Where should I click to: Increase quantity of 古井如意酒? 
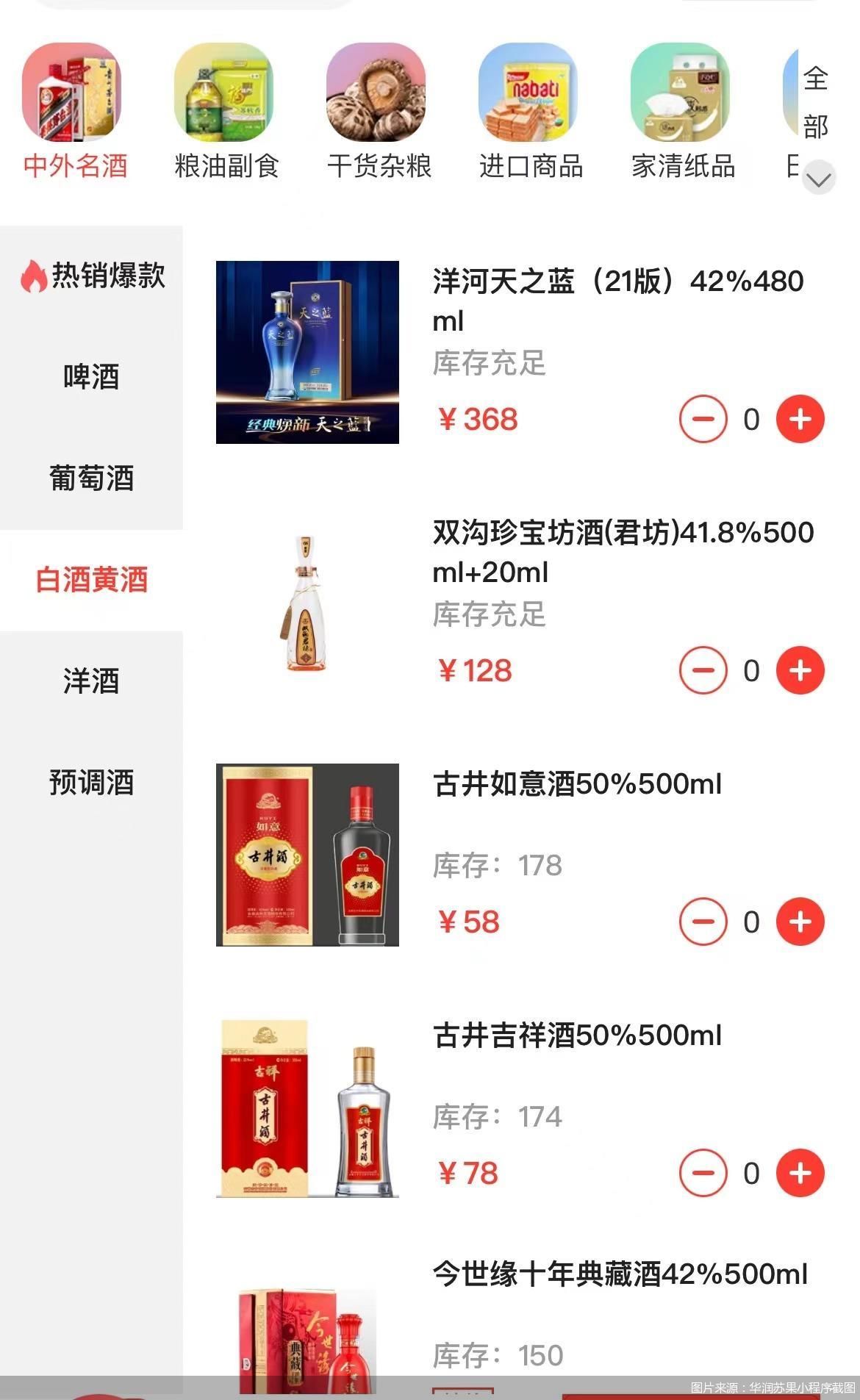800,919
